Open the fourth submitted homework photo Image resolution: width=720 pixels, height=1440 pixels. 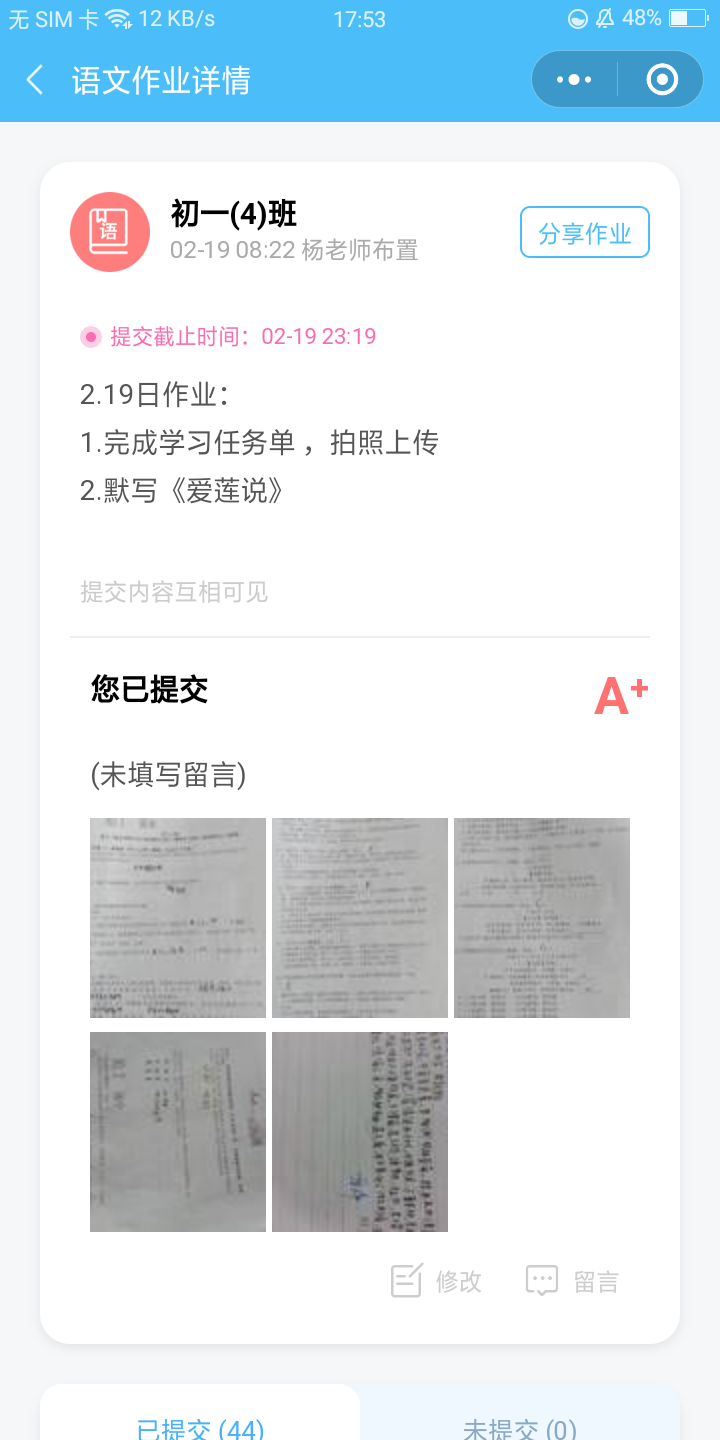(178, 1132)
